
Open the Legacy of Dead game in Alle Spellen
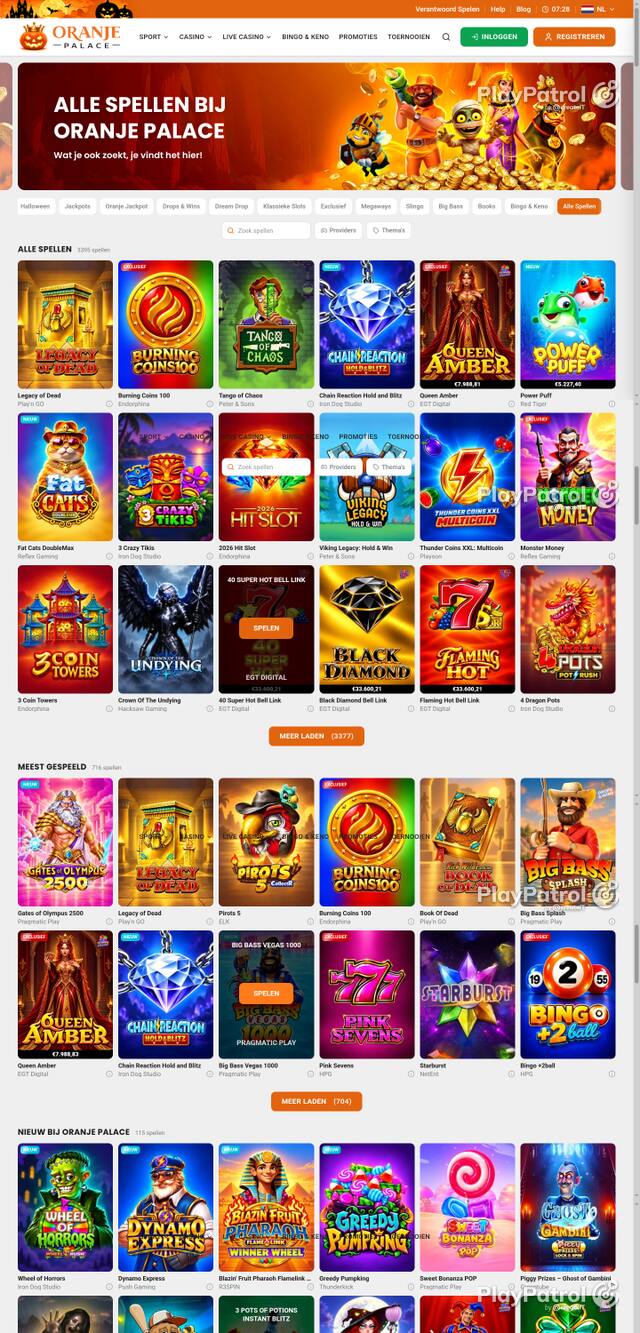pyautogui.click(x=65, y=325)
